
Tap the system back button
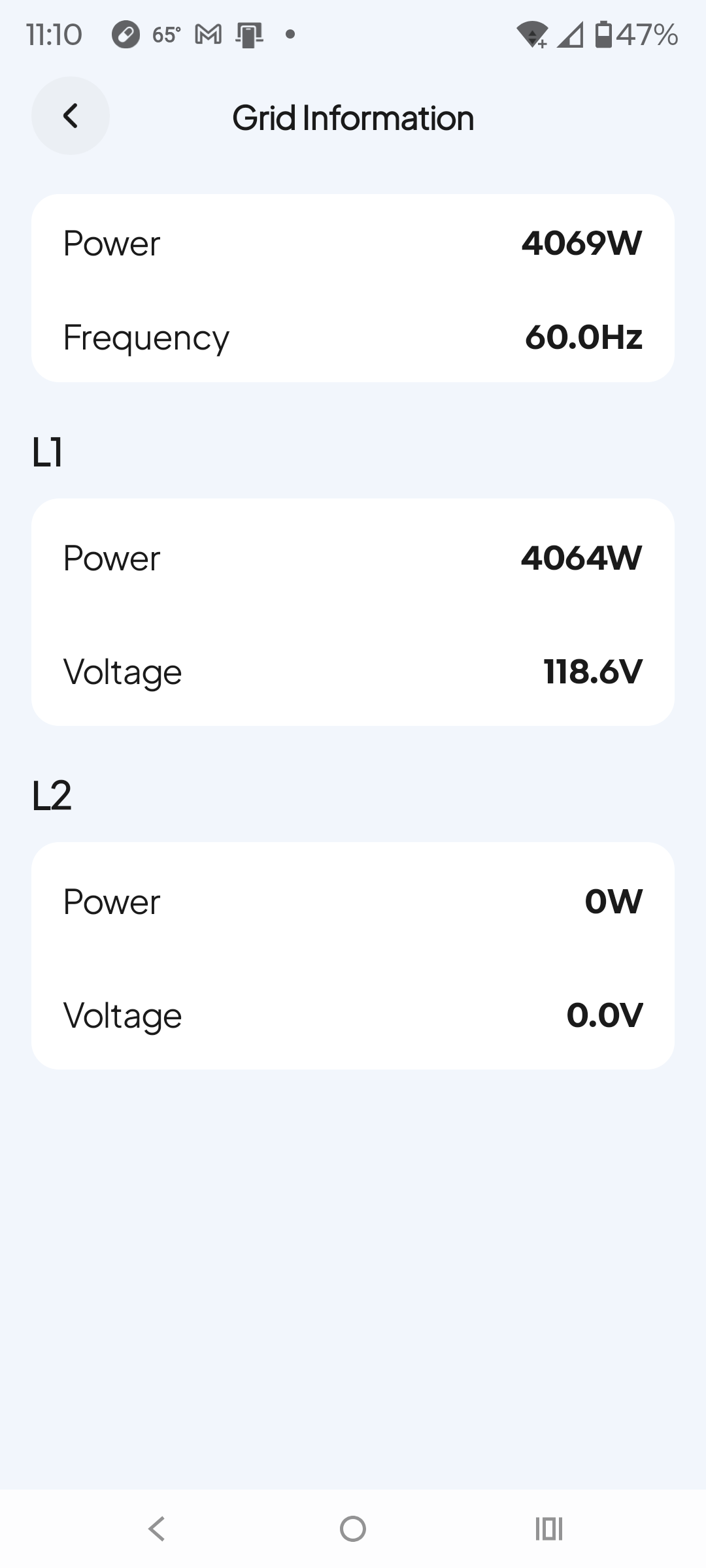click(x=157, y=1529)
